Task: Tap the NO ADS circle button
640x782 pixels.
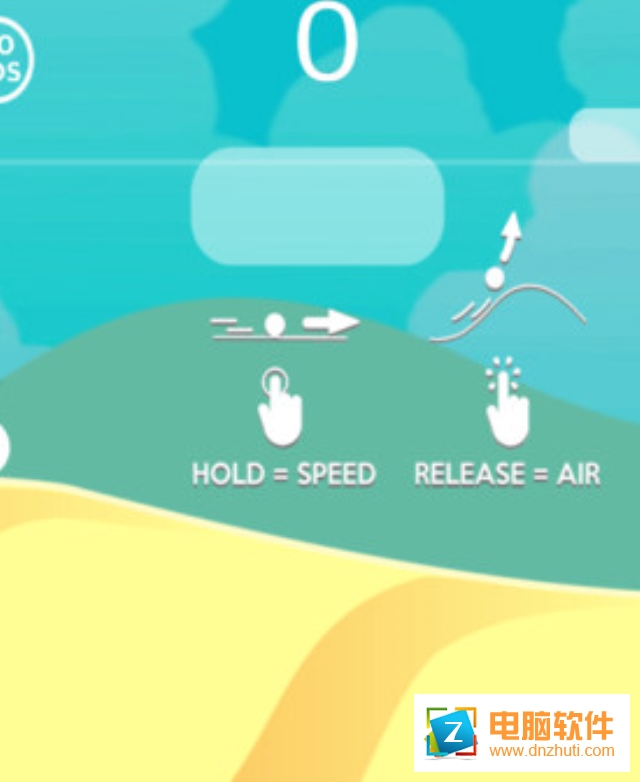Action: pyautogui.click(x=10, y=60)
